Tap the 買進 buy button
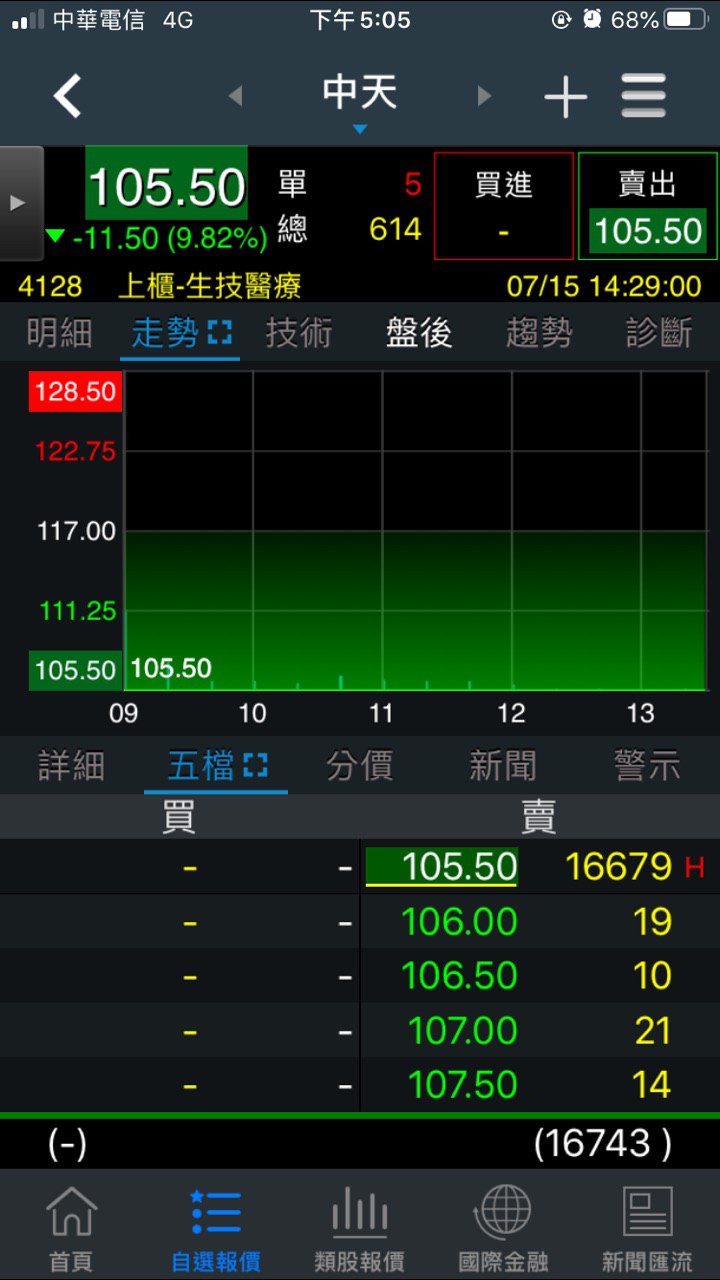The width and height of the screenshot is (720, 1280). (504, 206)
